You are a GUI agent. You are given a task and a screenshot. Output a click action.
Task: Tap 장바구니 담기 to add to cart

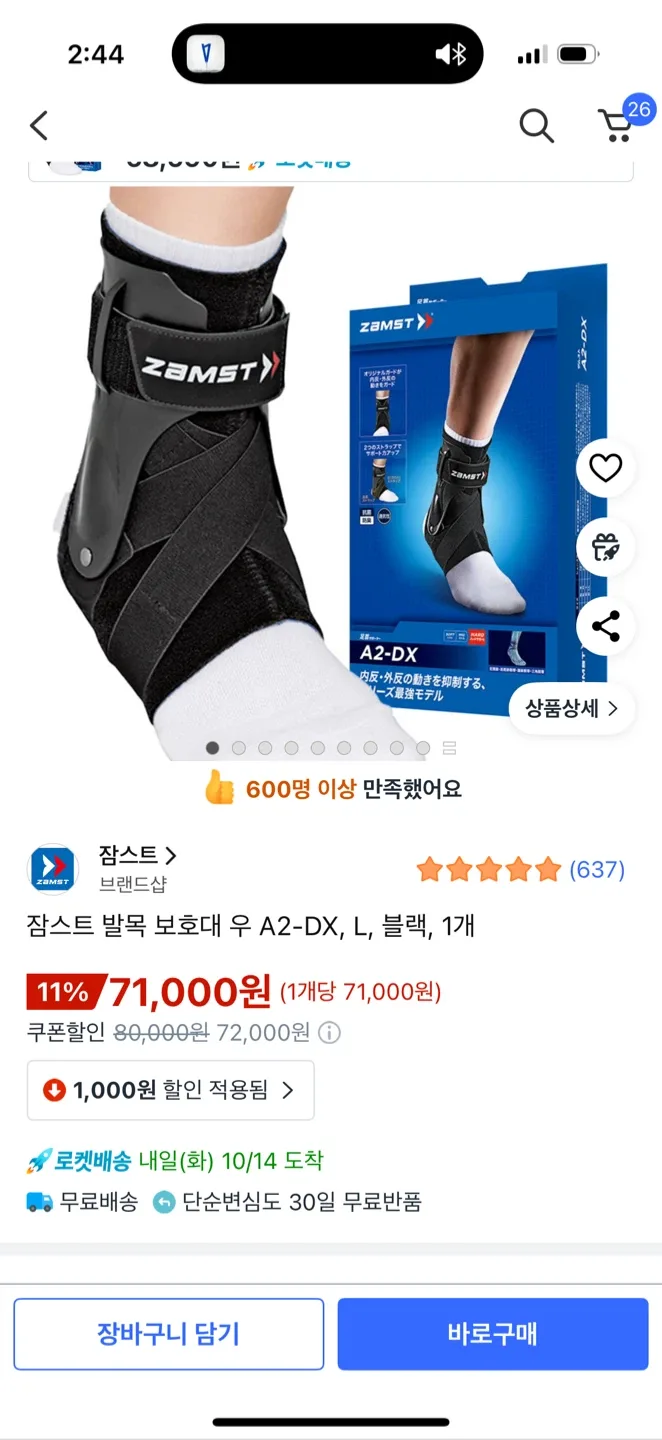(x=168, y=1334)
